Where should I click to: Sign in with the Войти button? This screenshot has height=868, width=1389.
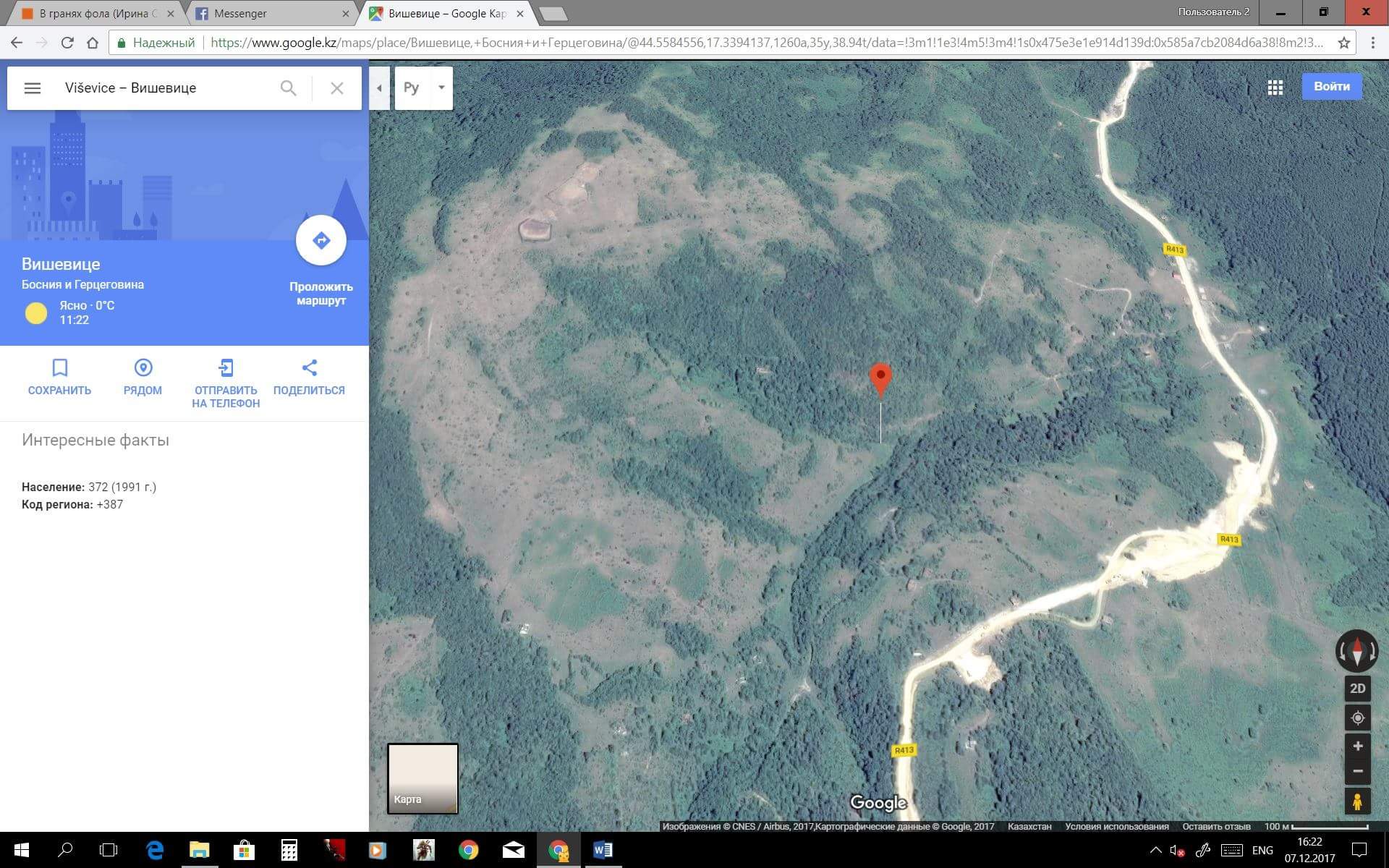tap(1331, 87)
